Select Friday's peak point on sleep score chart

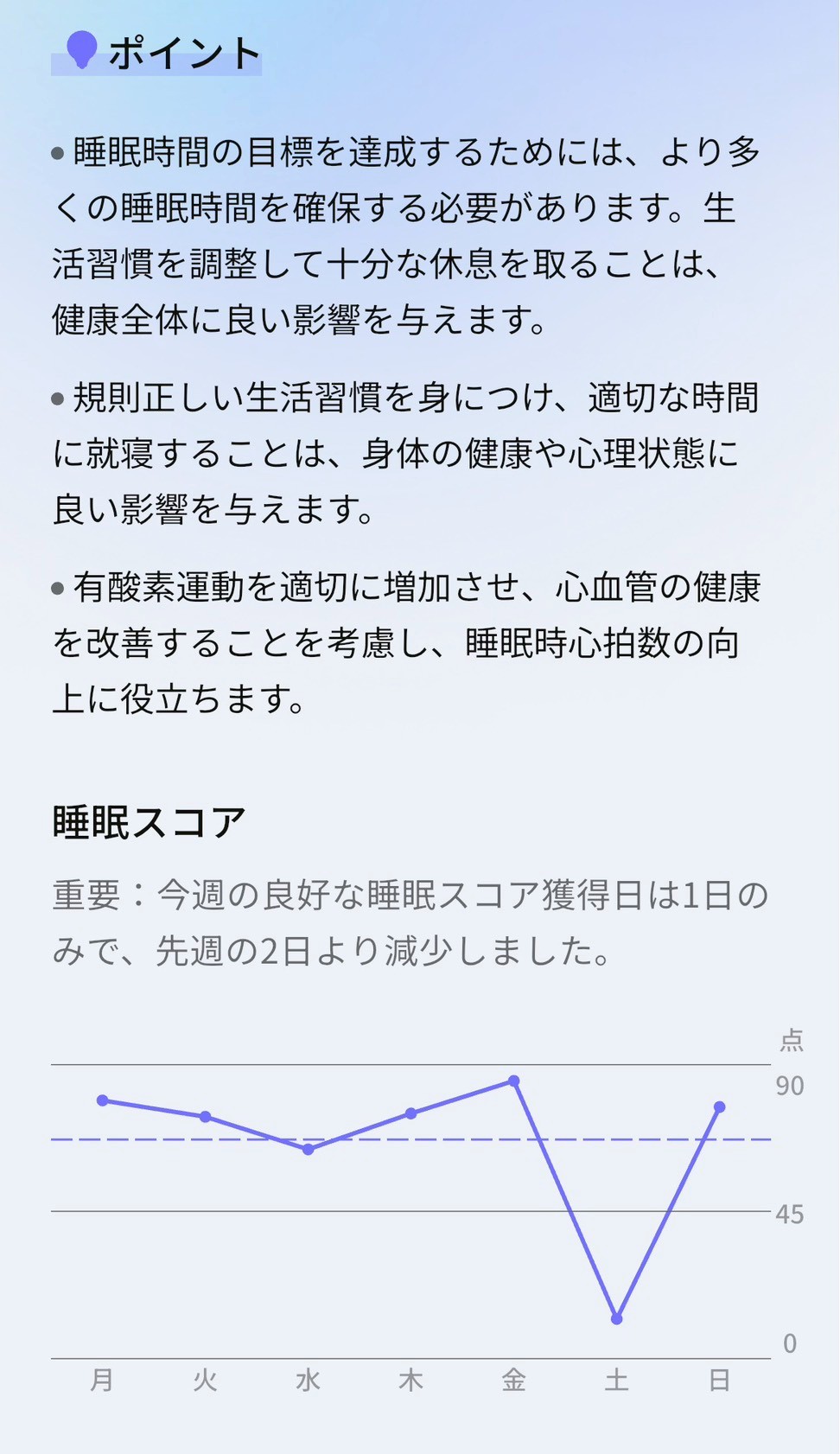click(x=514, y=1081)
